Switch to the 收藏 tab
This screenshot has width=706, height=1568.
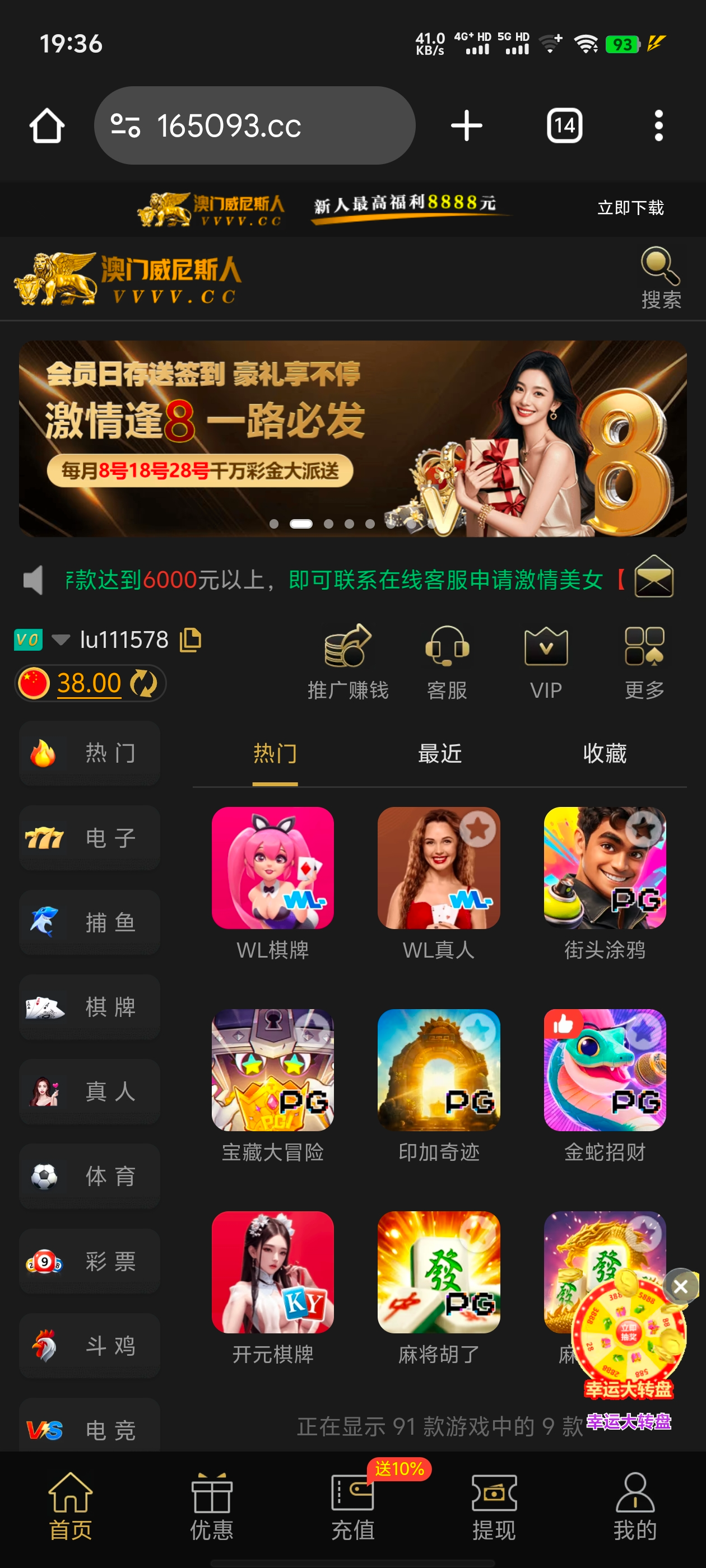[604, 754]
